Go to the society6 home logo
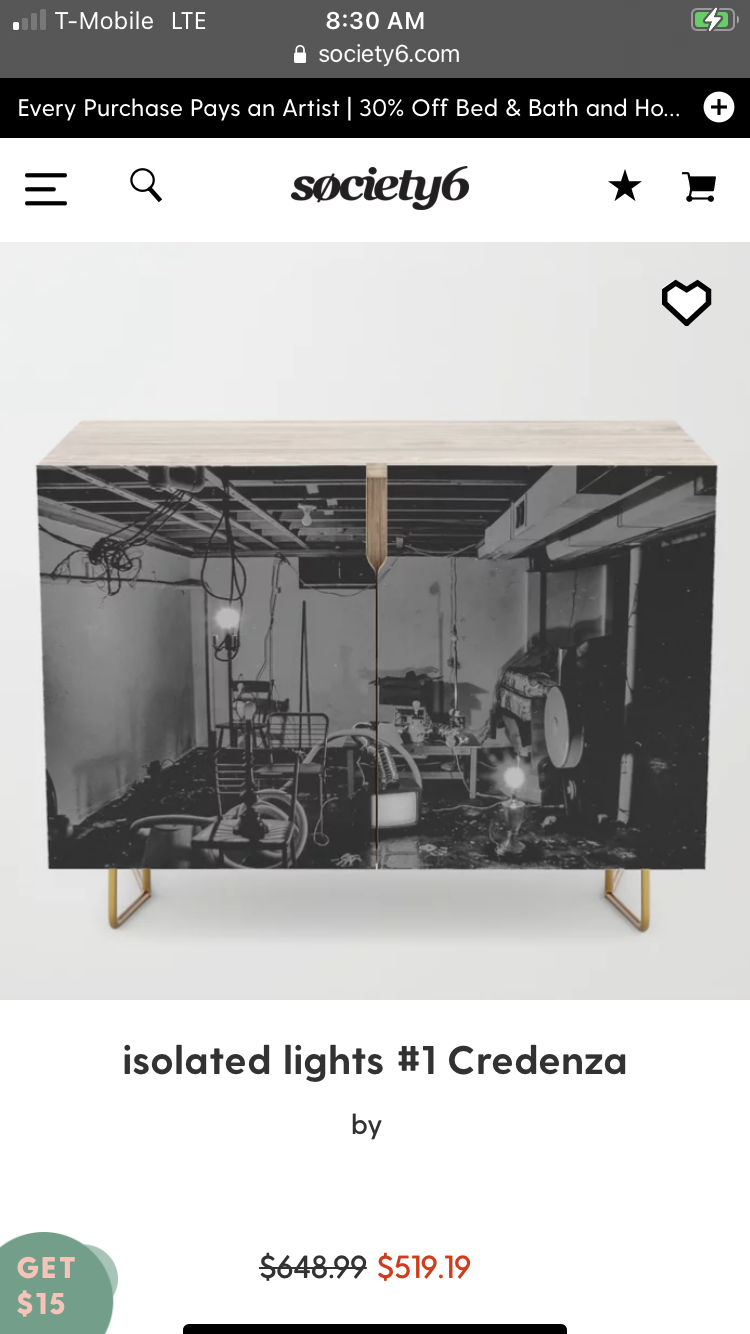The width and height of the screenshot is (750, 1334). pos(380,188)
